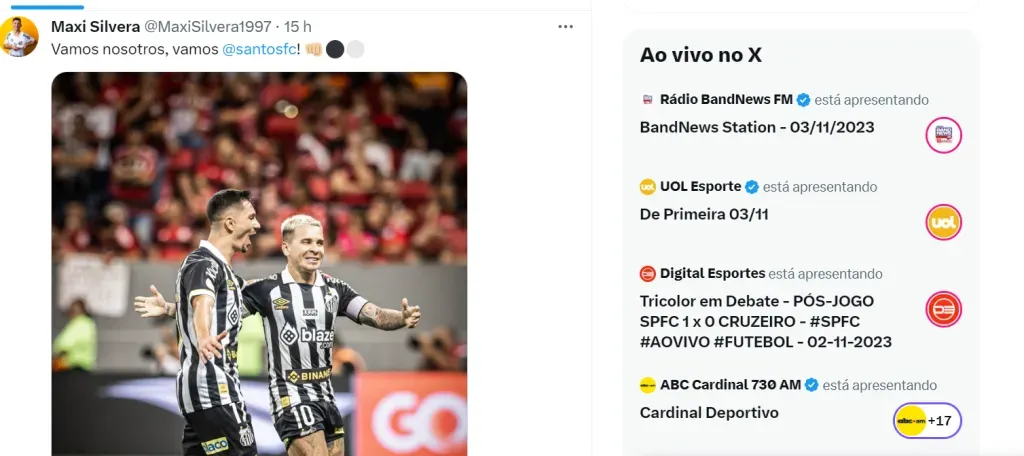The width and height of the screenshot is (1024, 456).
Task: View Maxi Silvera's Santos match photo
Action: pyautogui.click(x=259, y=264)
